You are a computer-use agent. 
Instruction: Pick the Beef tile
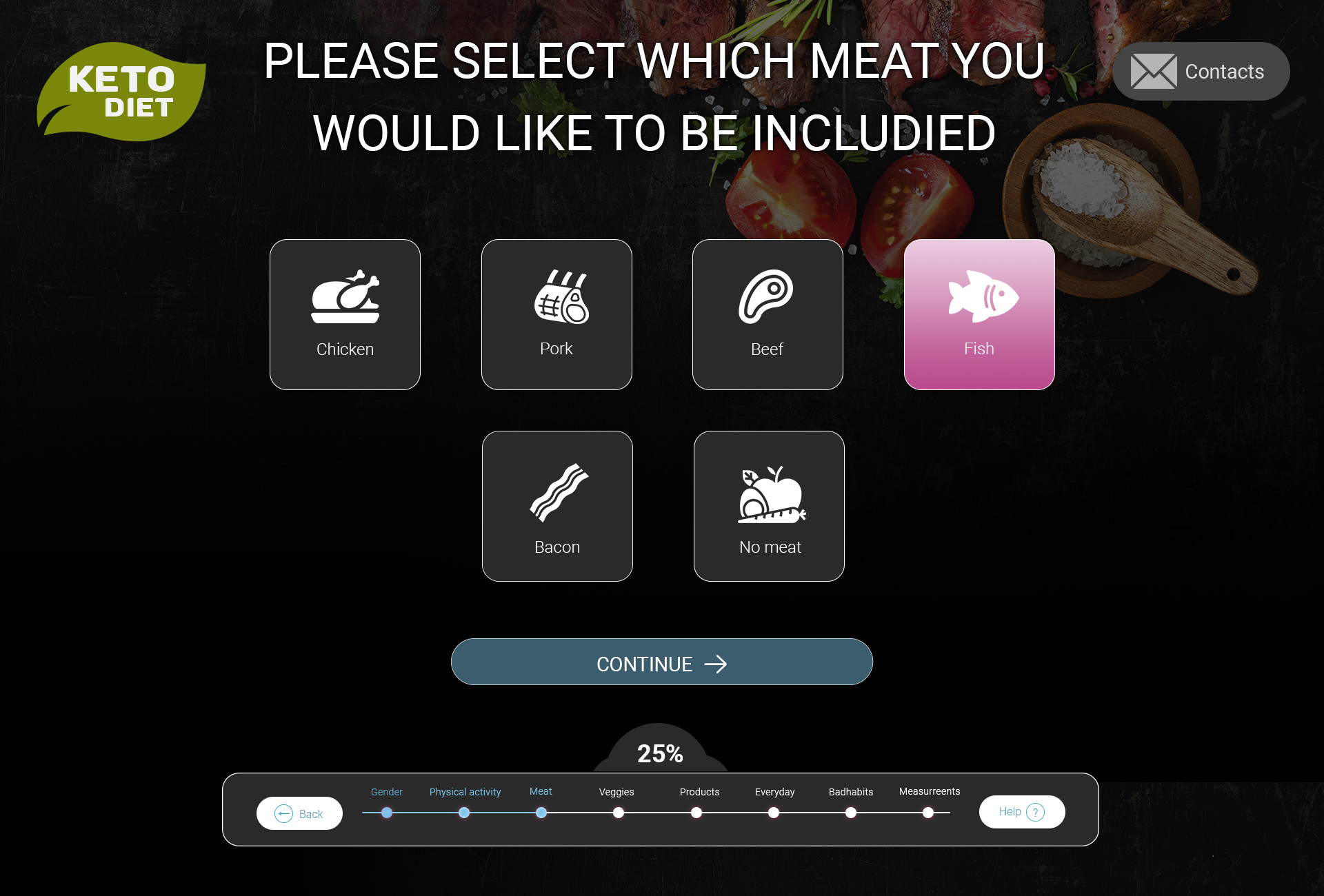768,314
